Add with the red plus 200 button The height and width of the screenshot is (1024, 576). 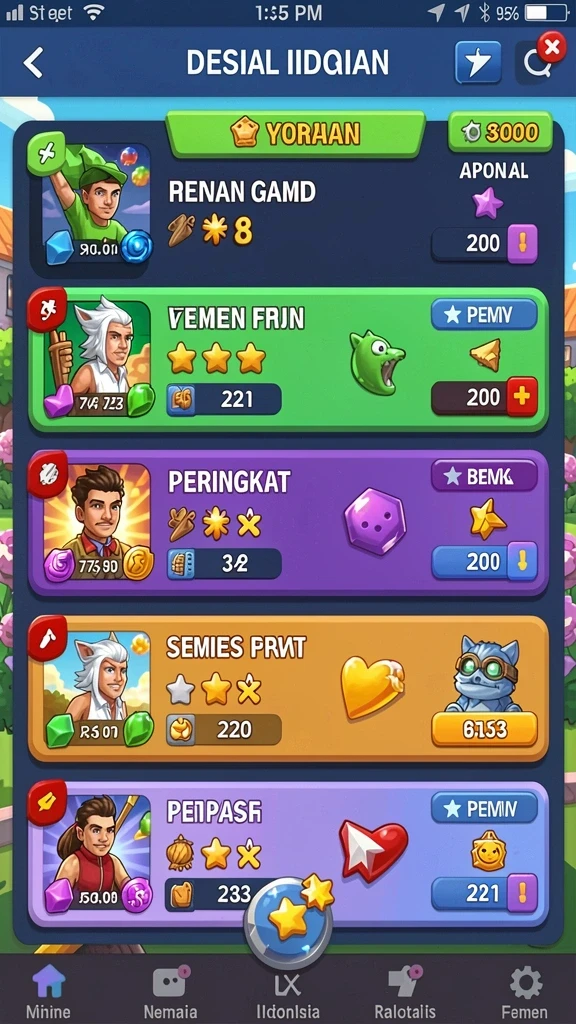coord(484,396)
